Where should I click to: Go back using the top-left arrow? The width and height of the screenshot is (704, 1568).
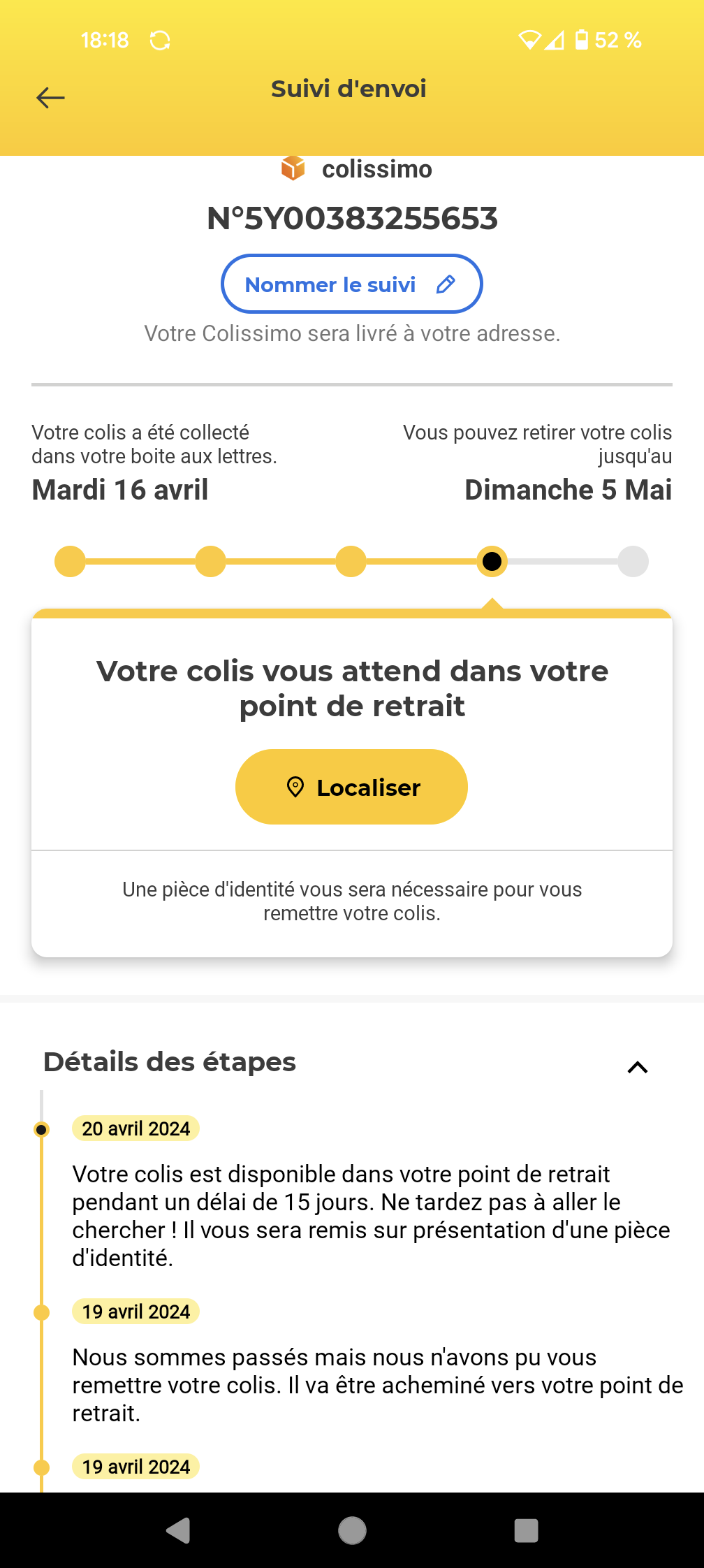[x=50, y=98]
